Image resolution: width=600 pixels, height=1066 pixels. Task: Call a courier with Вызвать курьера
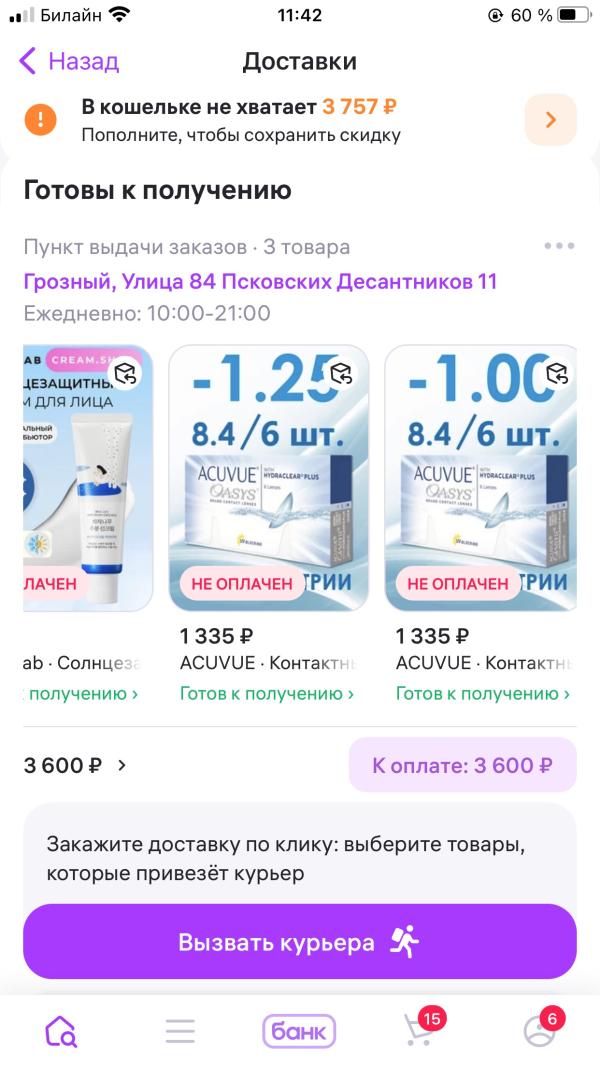coord(300,942)
